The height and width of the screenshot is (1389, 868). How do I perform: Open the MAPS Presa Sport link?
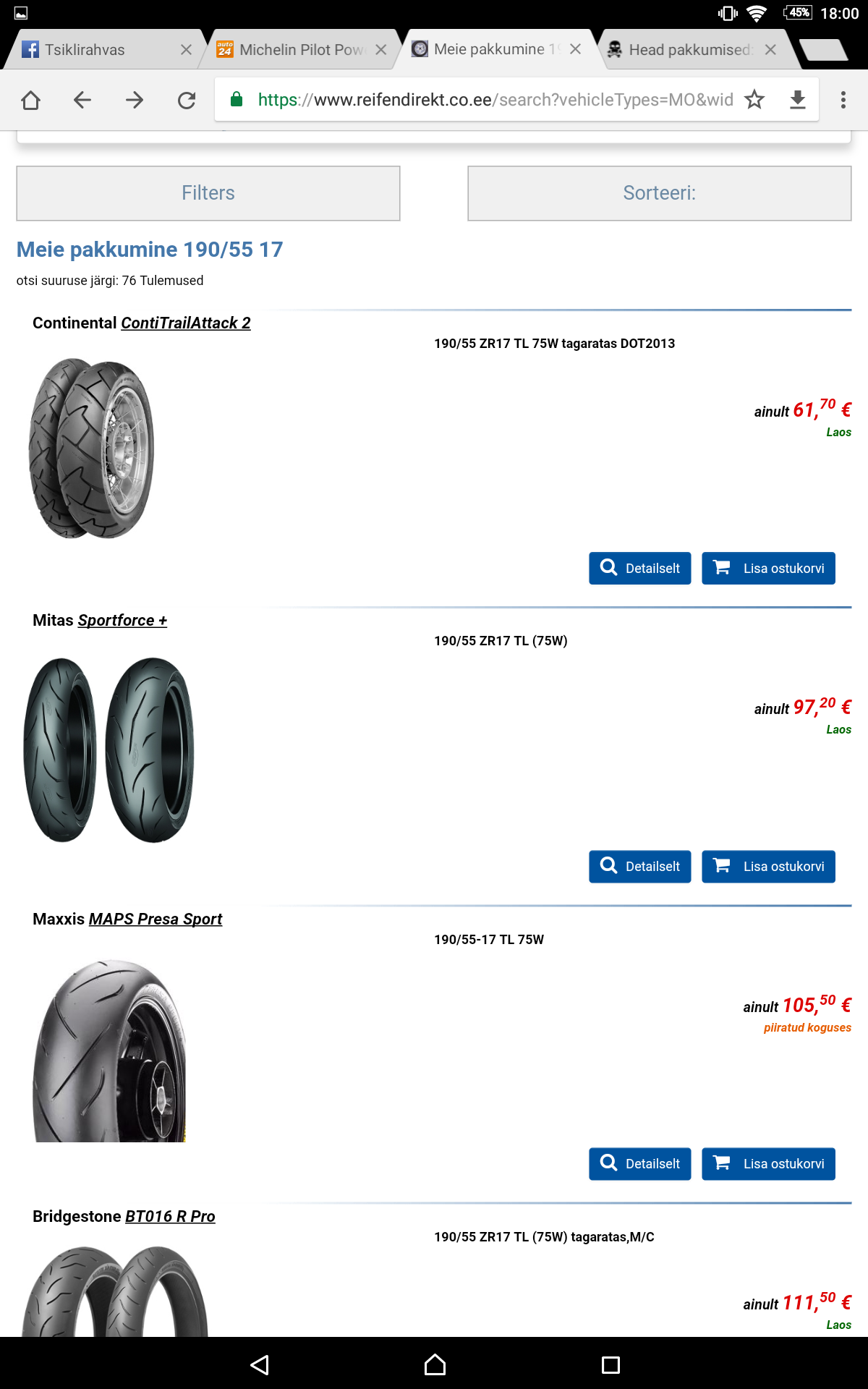click(x=155, y=919)
